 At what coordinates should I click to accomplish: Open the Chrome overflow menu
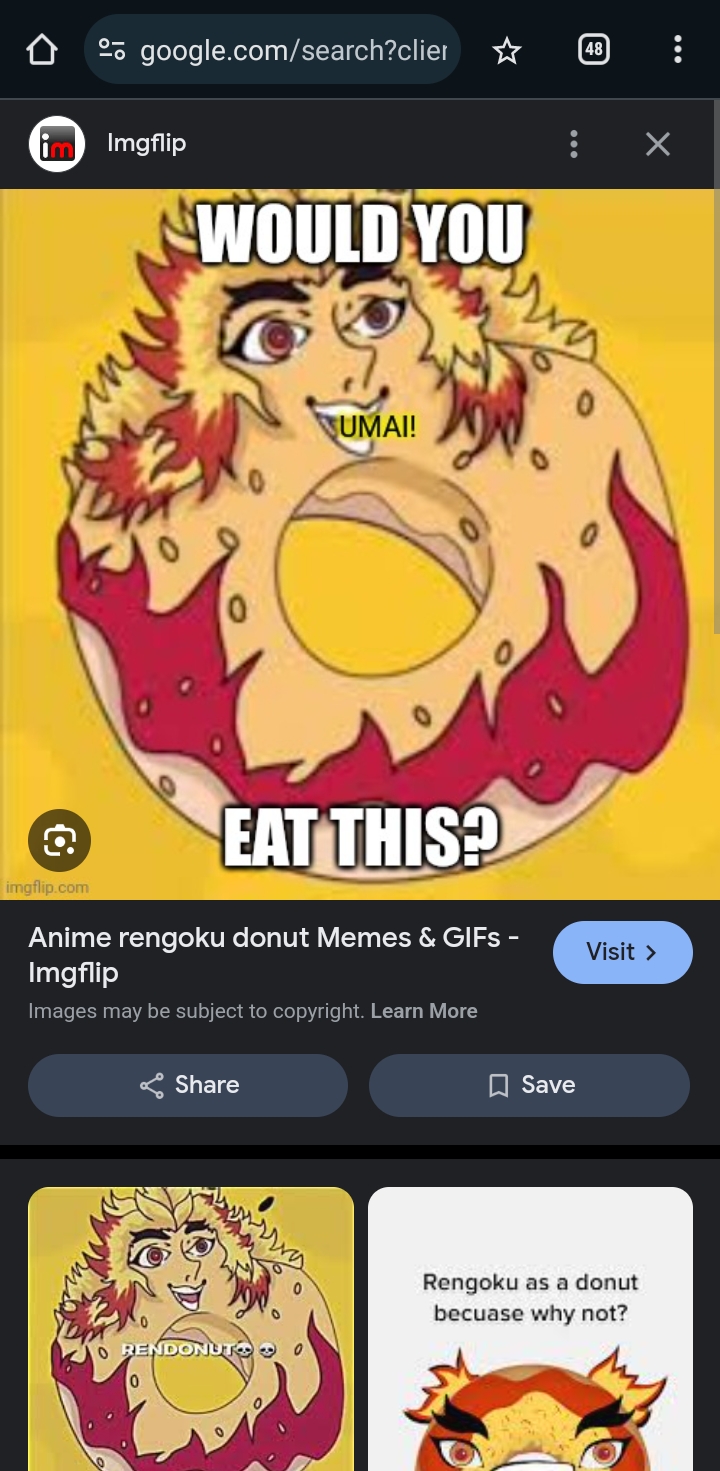677,49
